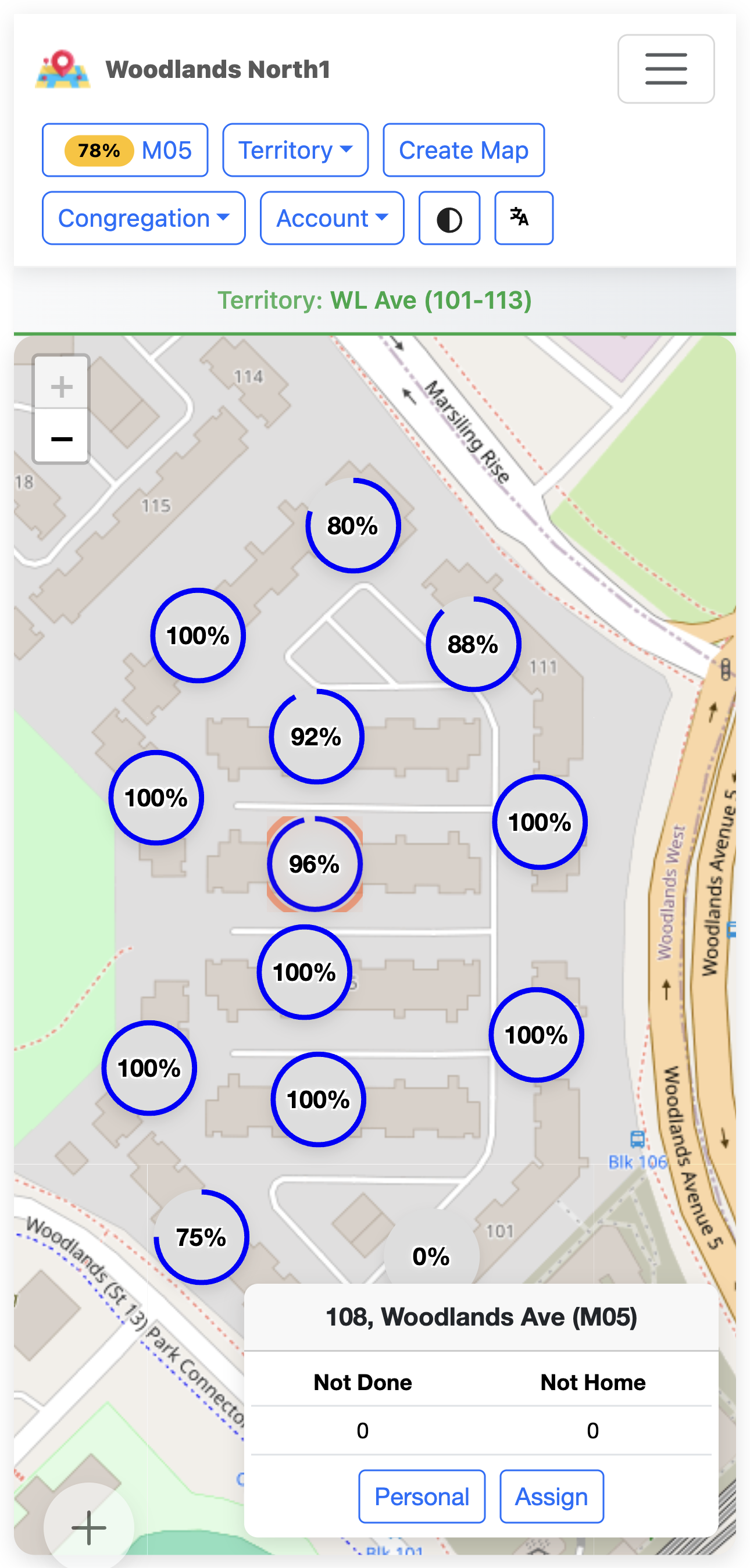
Task: Click the Territory: WL Ave (101-113) header
Action: 374,300
